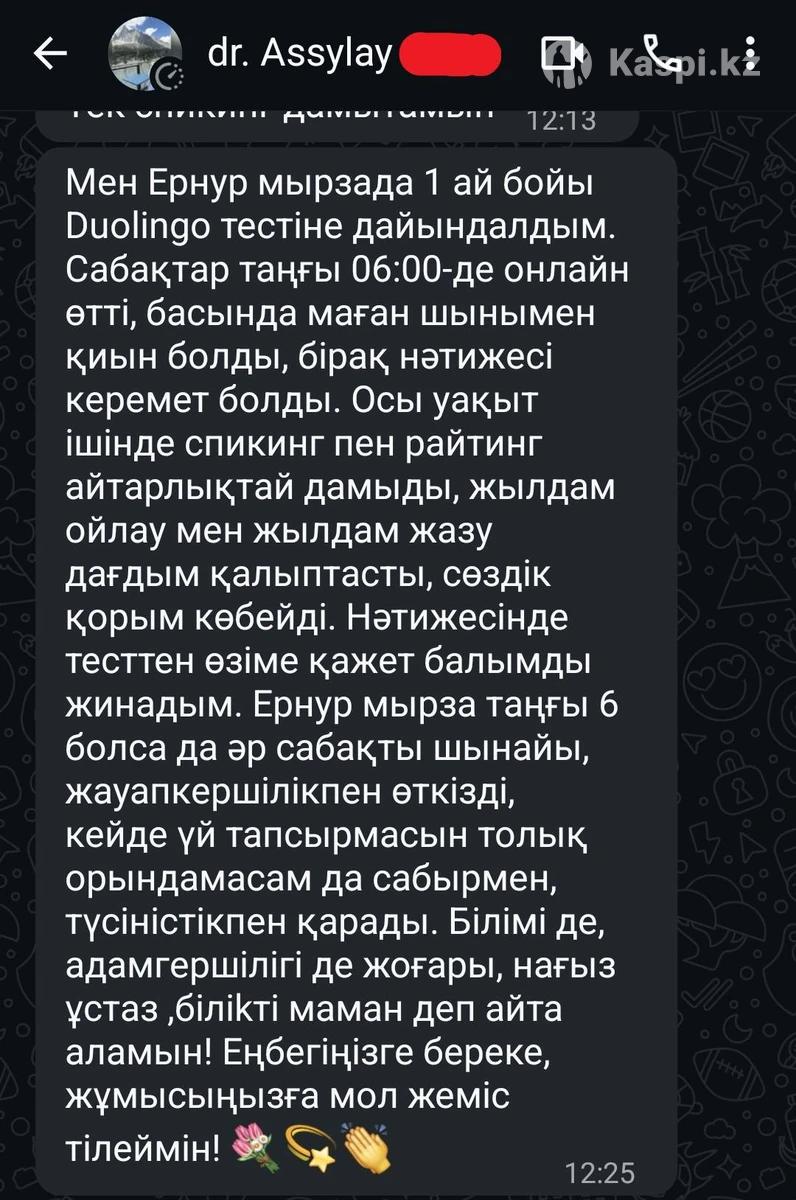Go back to the chat list
796x1200 pixels.
(49, 54)
